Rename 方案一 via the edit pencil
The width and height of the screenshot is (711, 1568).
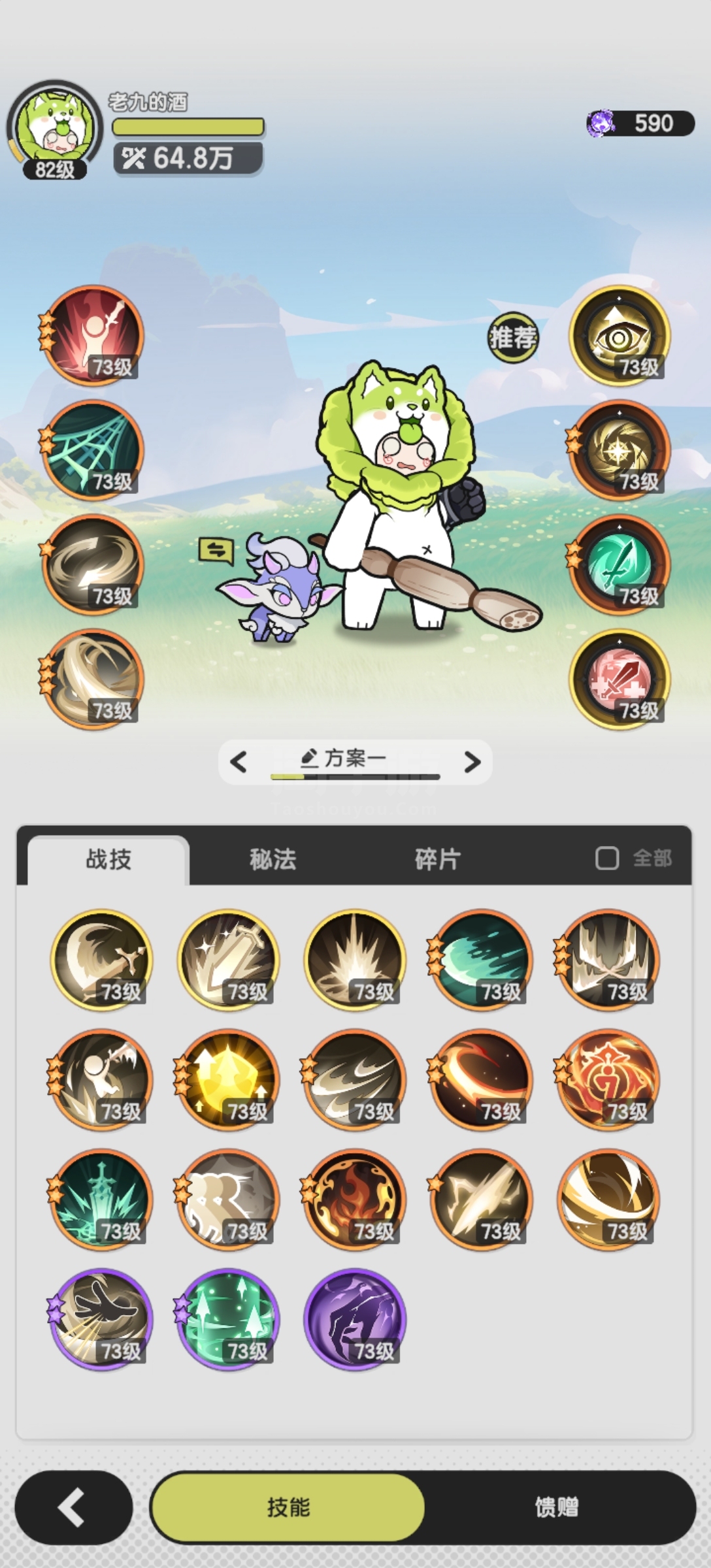point(309,758)
